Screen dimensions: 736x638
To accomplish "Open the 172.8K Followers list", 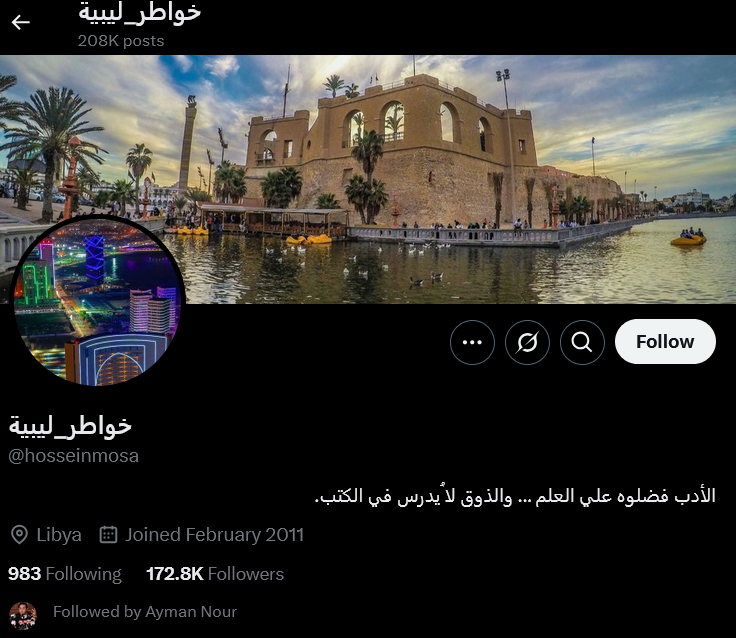I will (215, 574).
